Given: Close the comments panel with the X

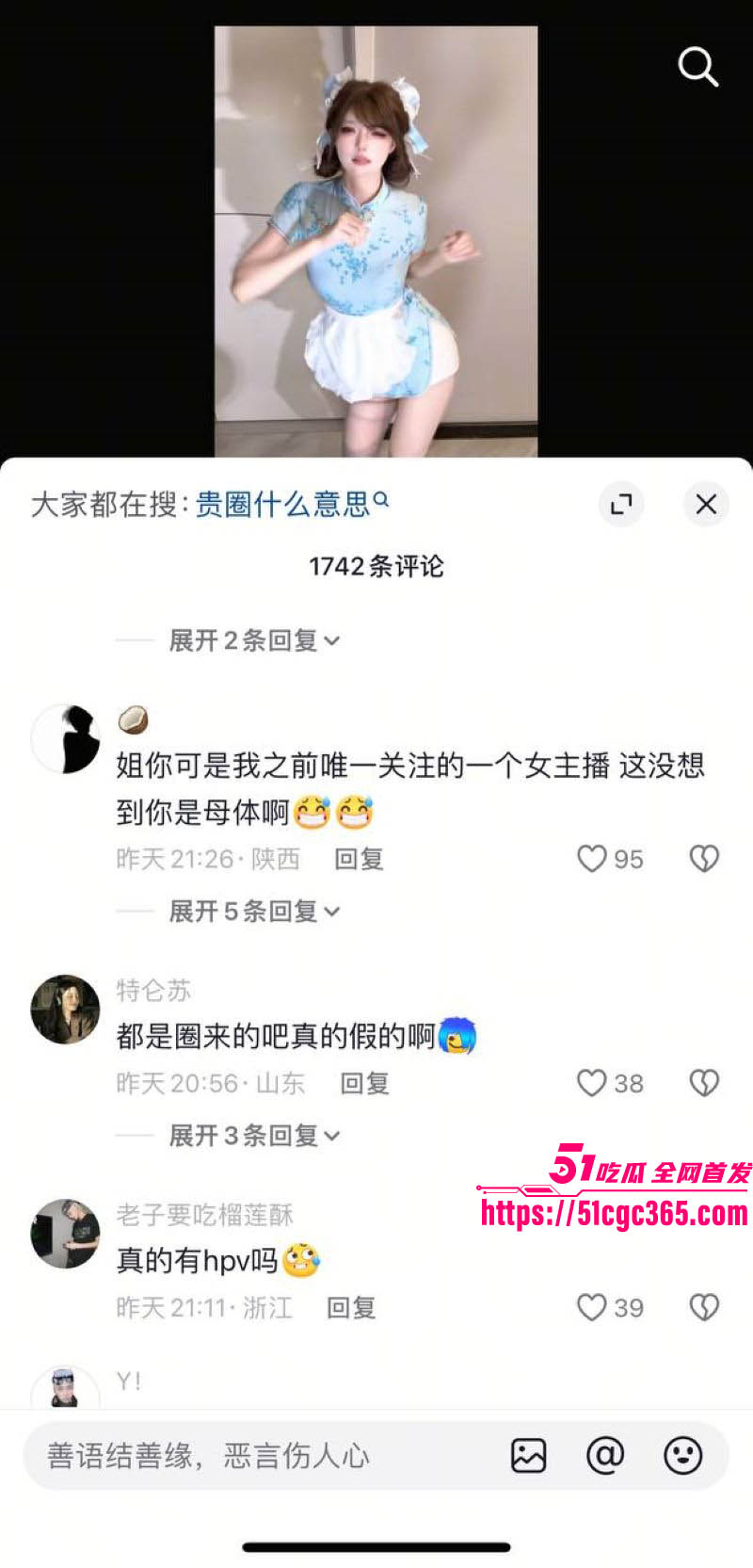Looking at the screenshot, I should [x=706, y=505].
